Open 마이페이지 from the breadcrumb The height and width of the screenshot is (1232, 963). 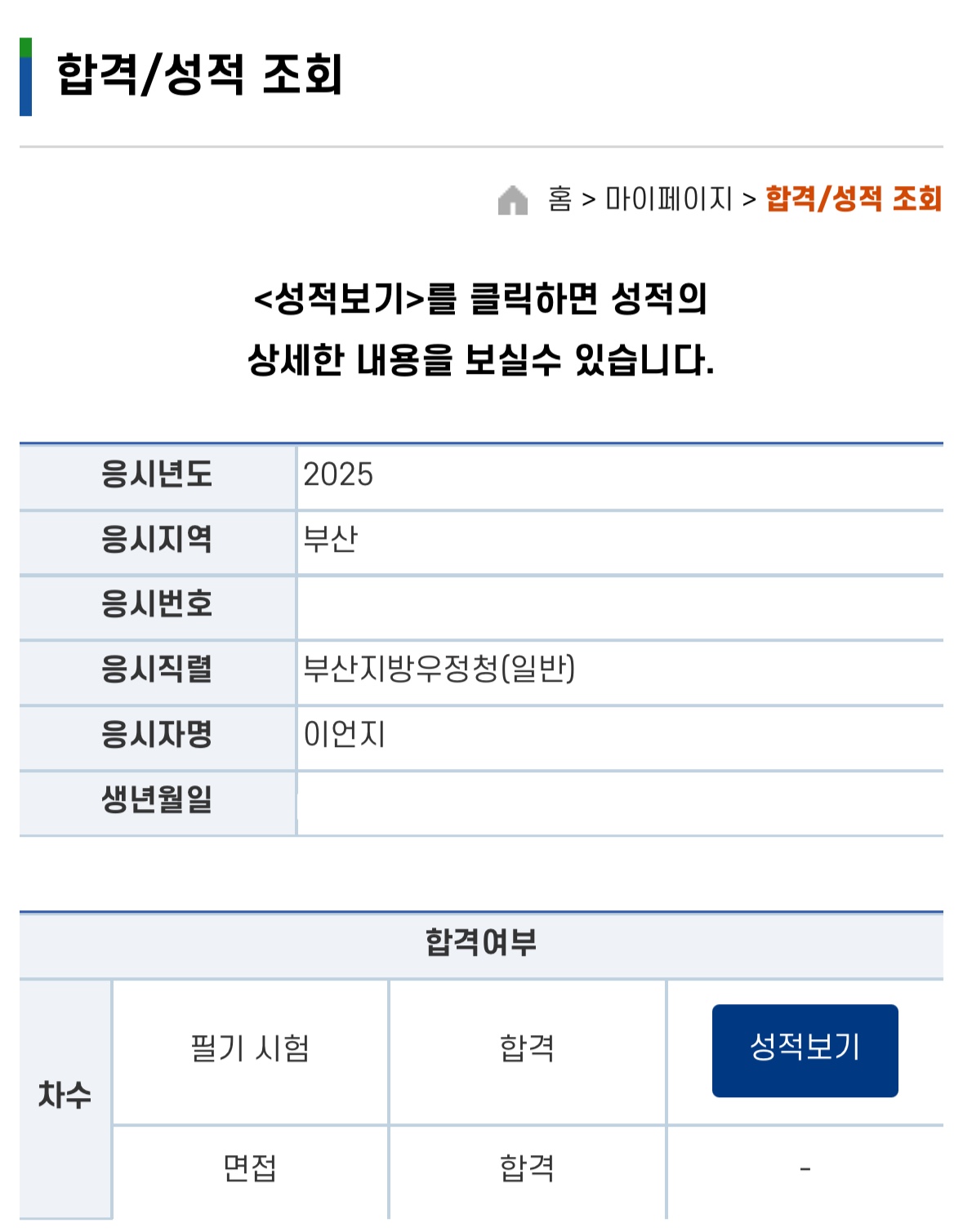click(668, 198)
